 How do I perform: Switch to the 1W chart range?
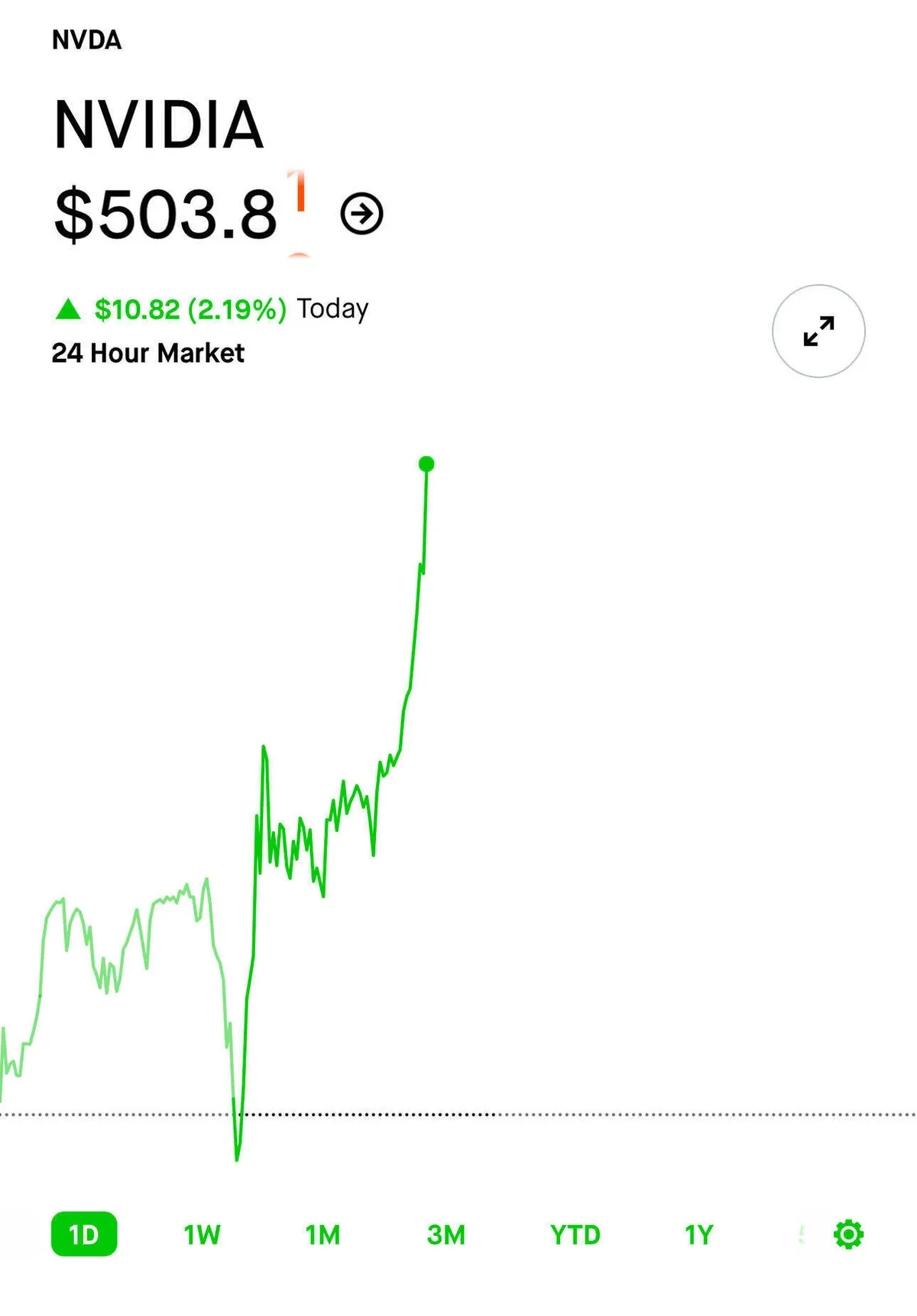click(202, 1235)
